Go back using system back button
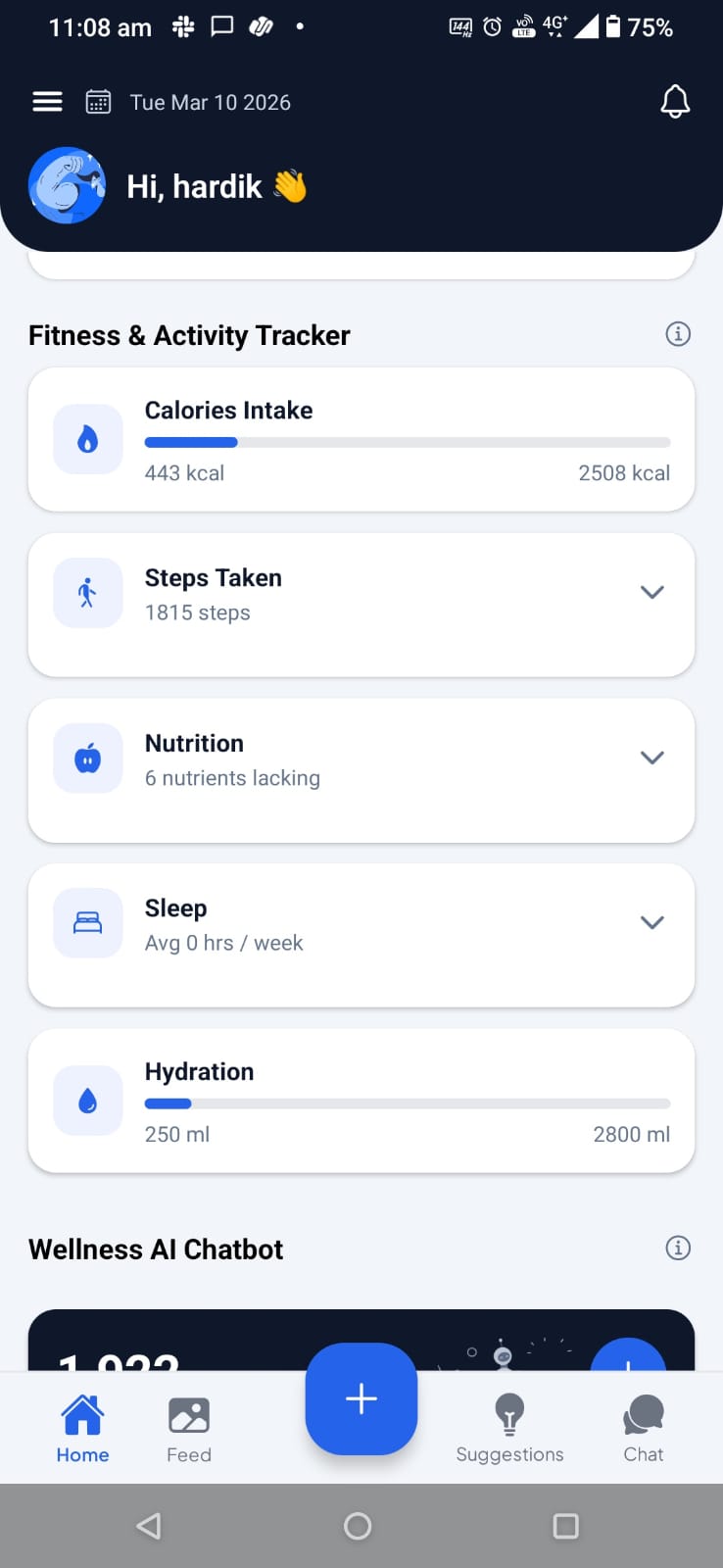The image size is (723, 1568). click(x=149, y=1526)
